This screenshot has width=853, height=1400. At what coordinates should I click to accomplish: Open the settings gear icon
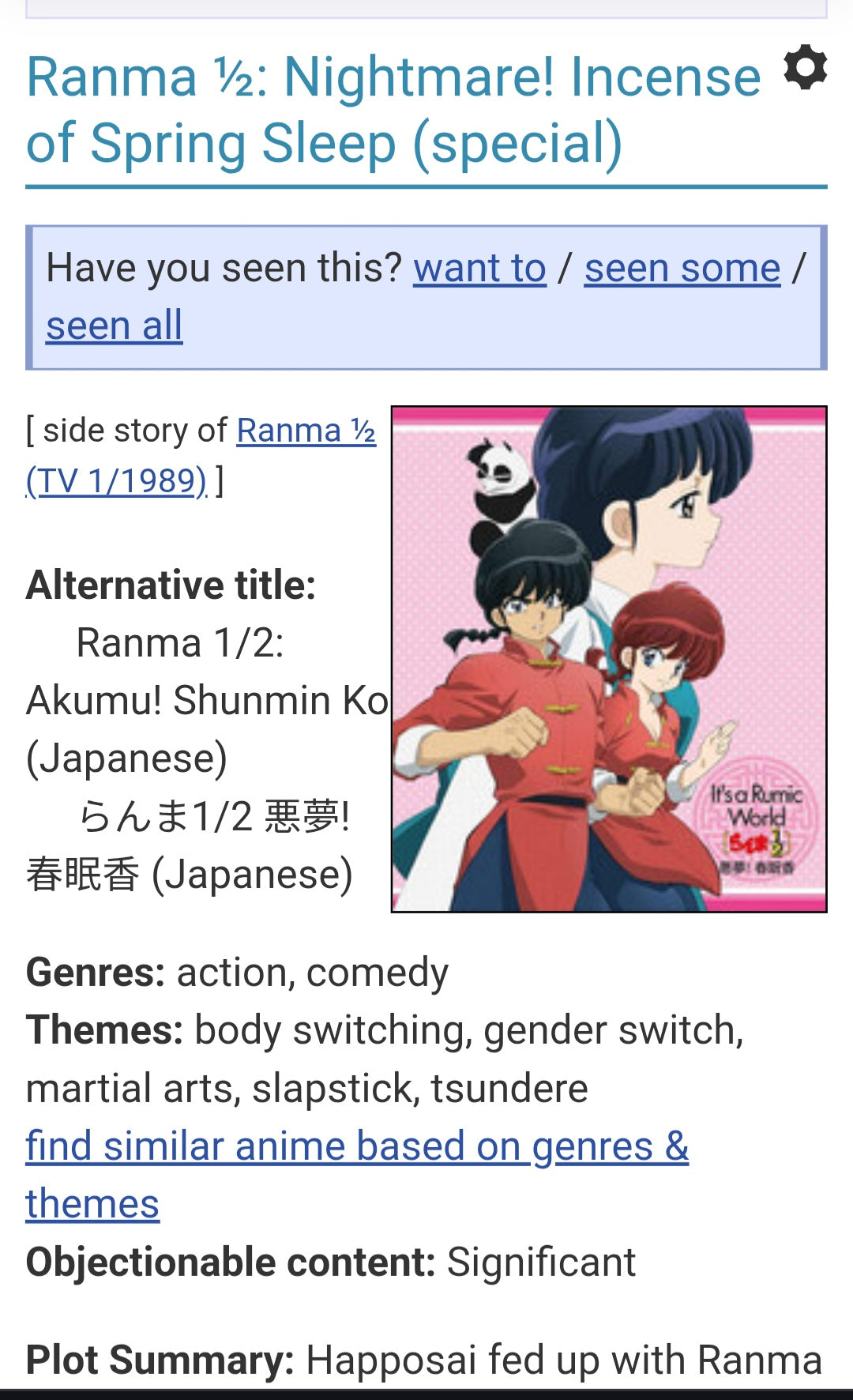point(805,68)
